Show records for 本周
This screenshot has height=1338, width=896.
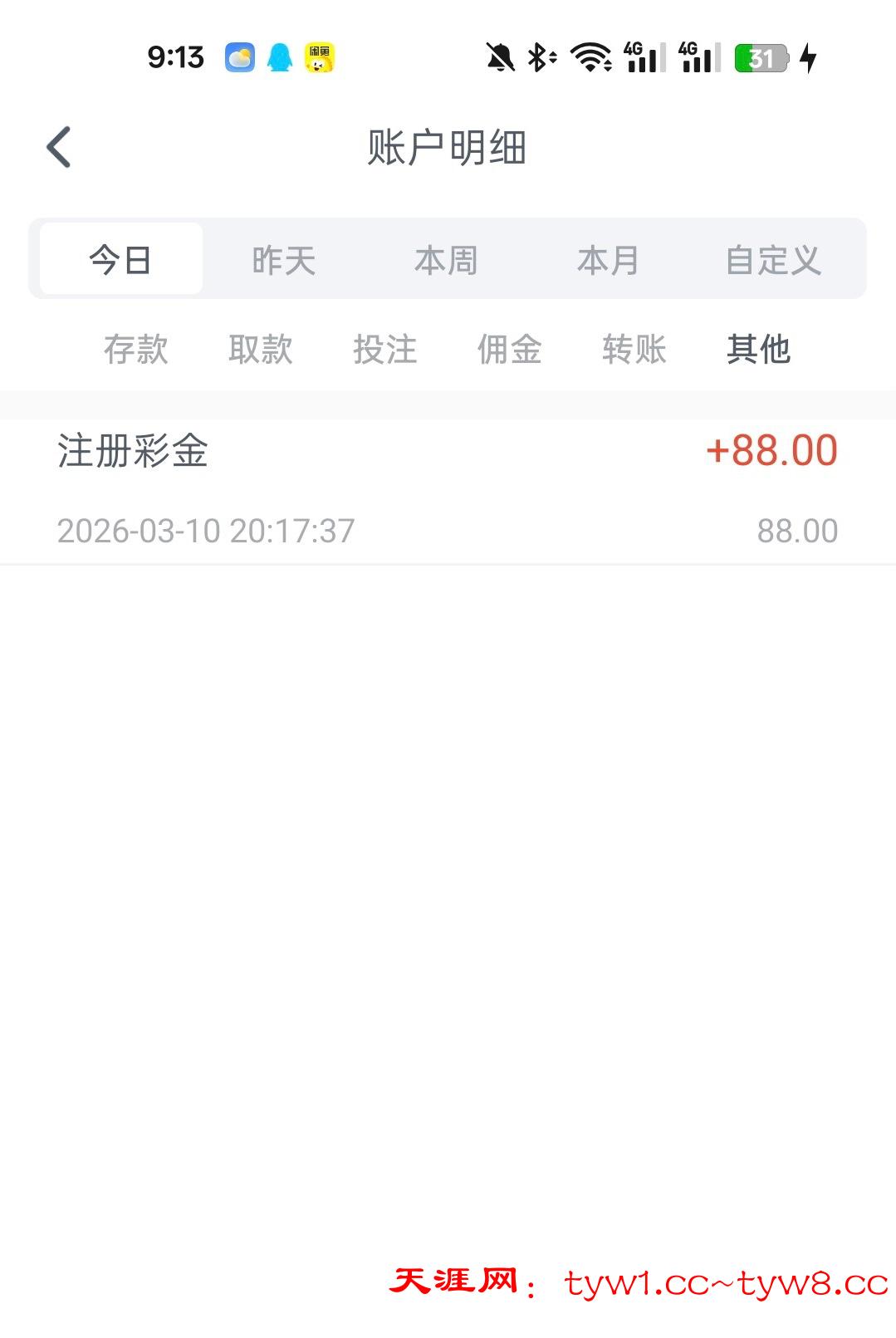pos(446,260)
